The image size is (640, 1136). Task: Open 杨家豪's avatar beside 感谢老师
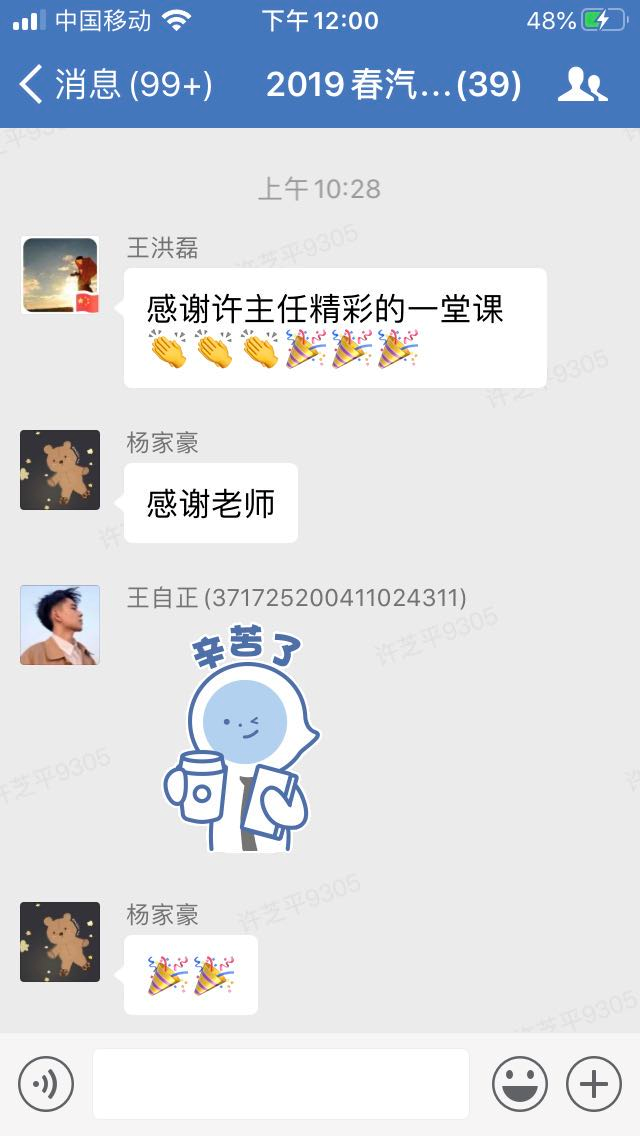click(x=60, y=470)
